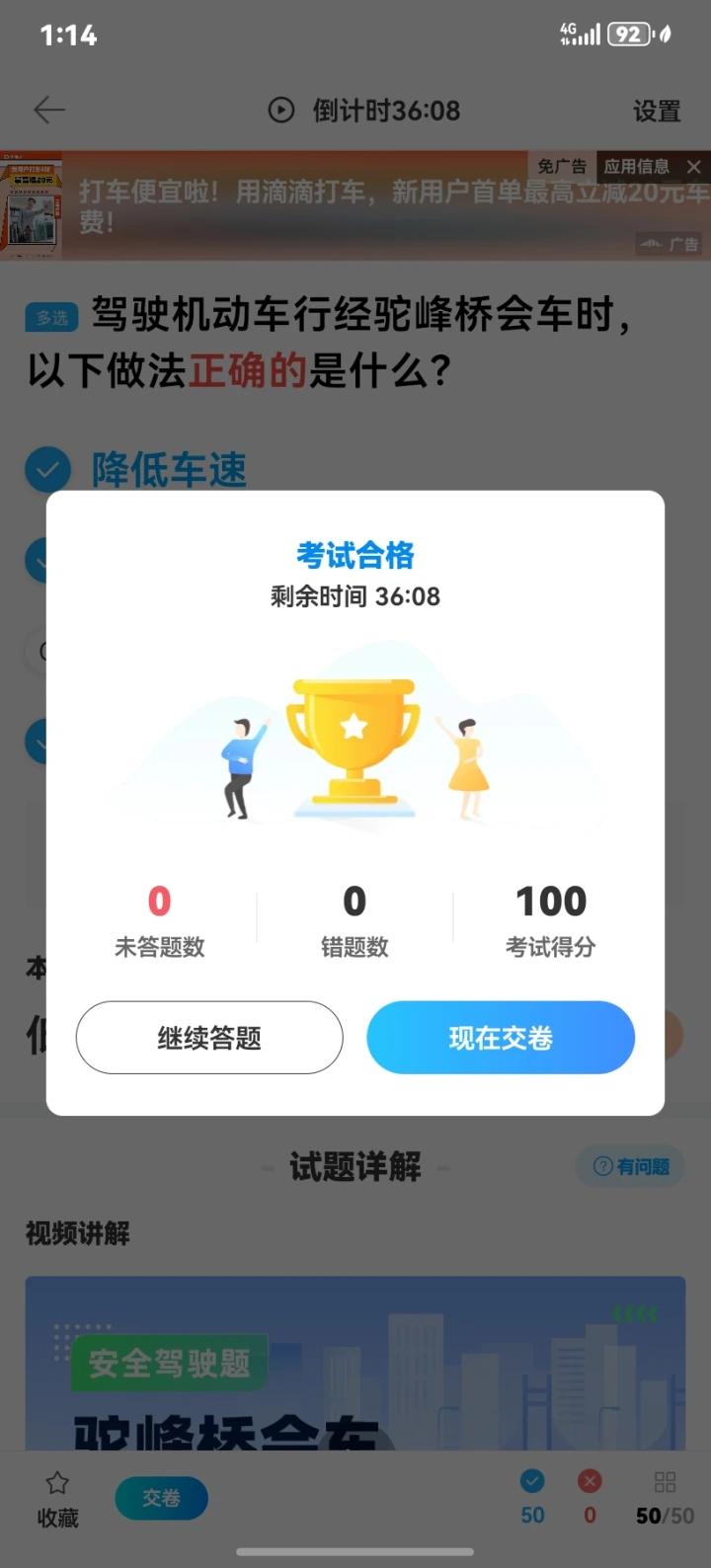The height and width of the screenshot is (1568, 711).
Task: Play the 驼峰桥会车 video explanation
Action: coord(355,1363)
